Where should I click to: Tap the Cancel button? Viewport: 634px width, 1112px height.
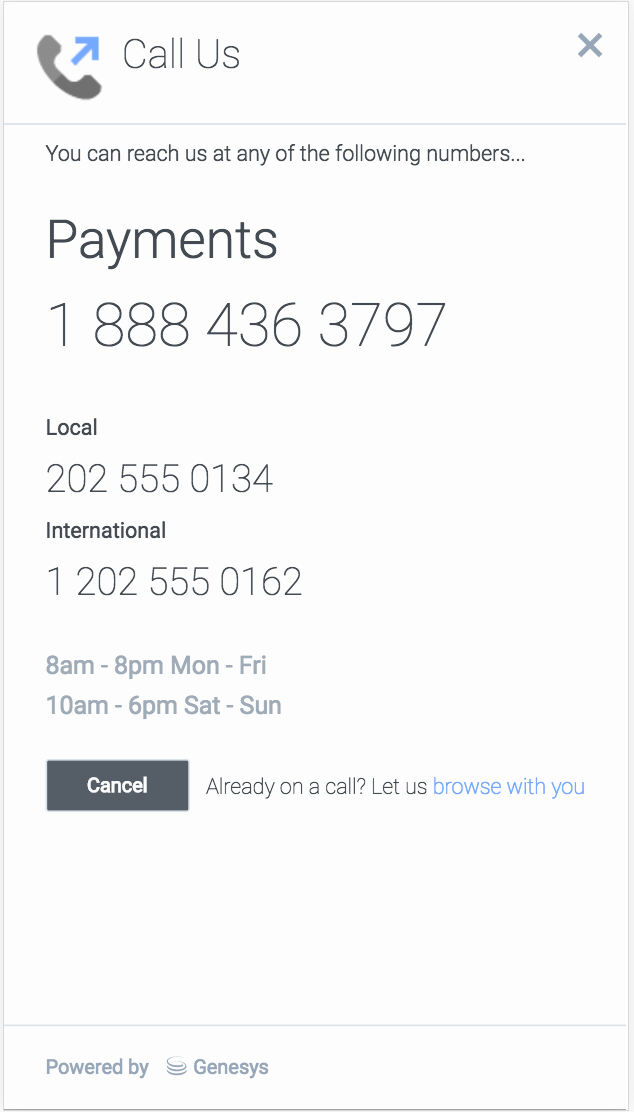click(117, 785)
